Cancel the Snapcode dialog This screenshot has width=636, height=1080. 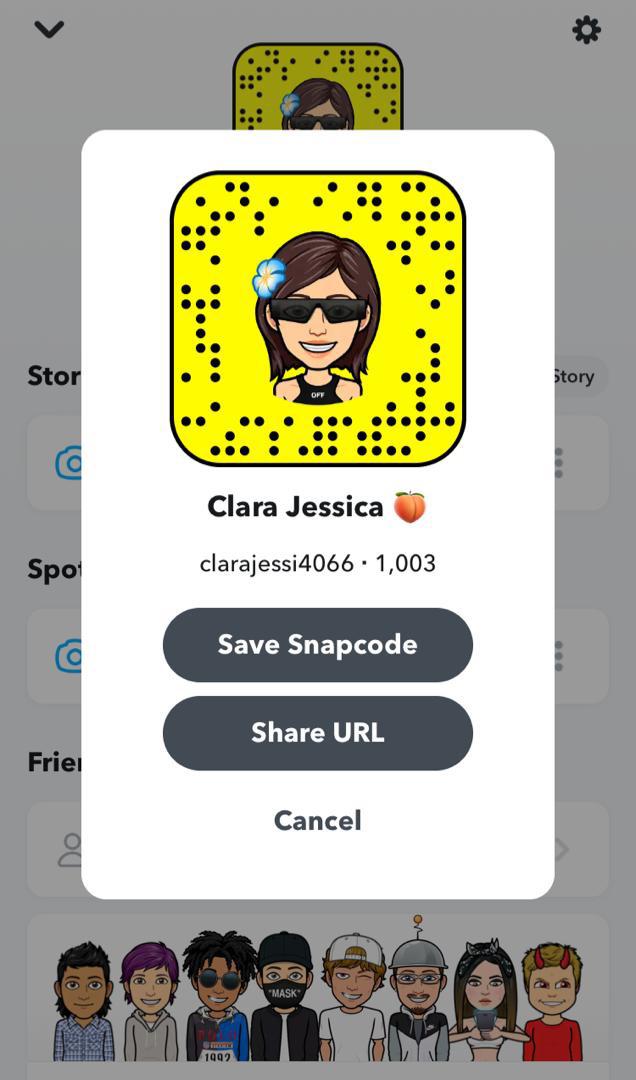click(x=317, y=821)
